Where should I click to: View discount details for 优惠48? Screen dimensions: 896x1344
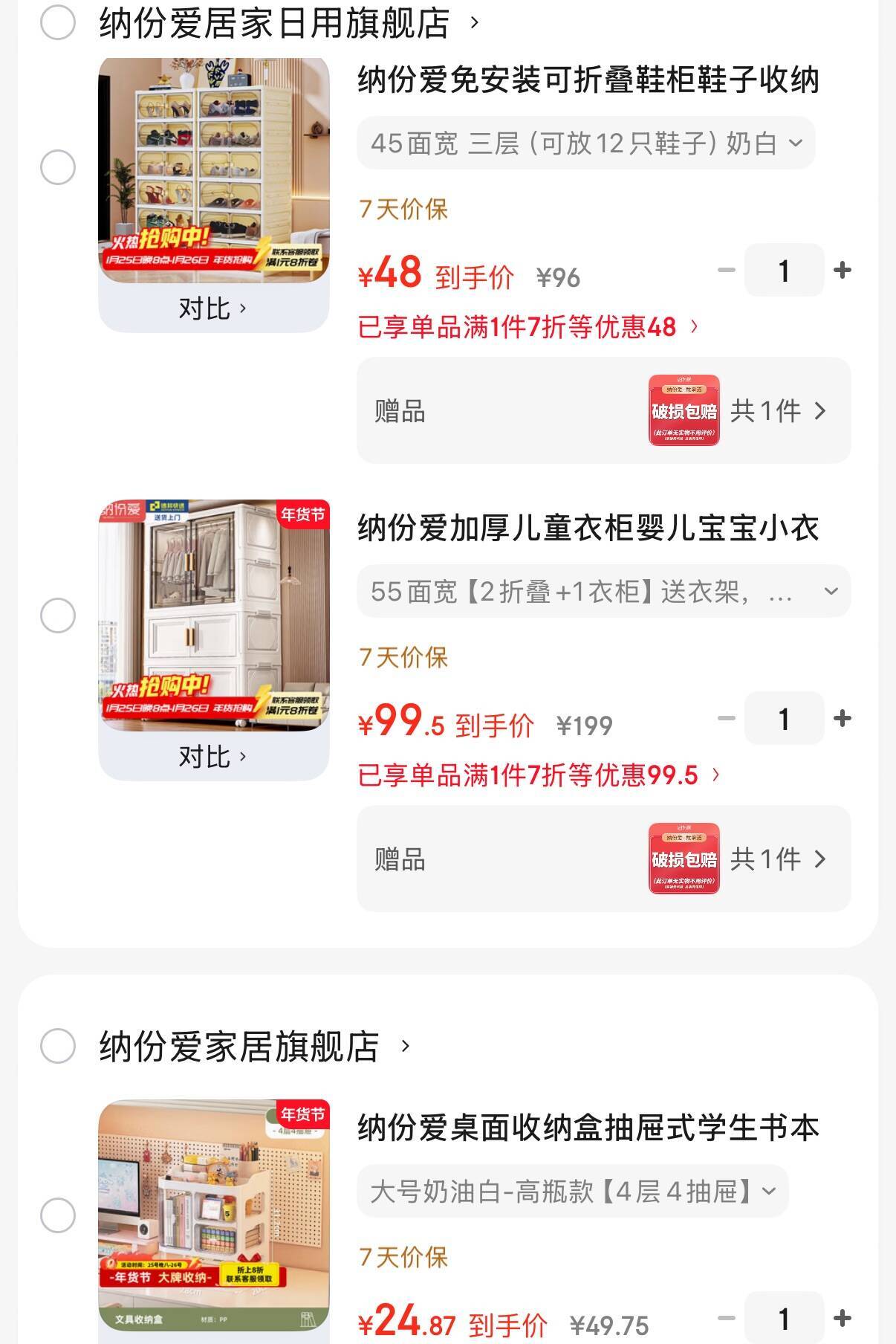527,327
